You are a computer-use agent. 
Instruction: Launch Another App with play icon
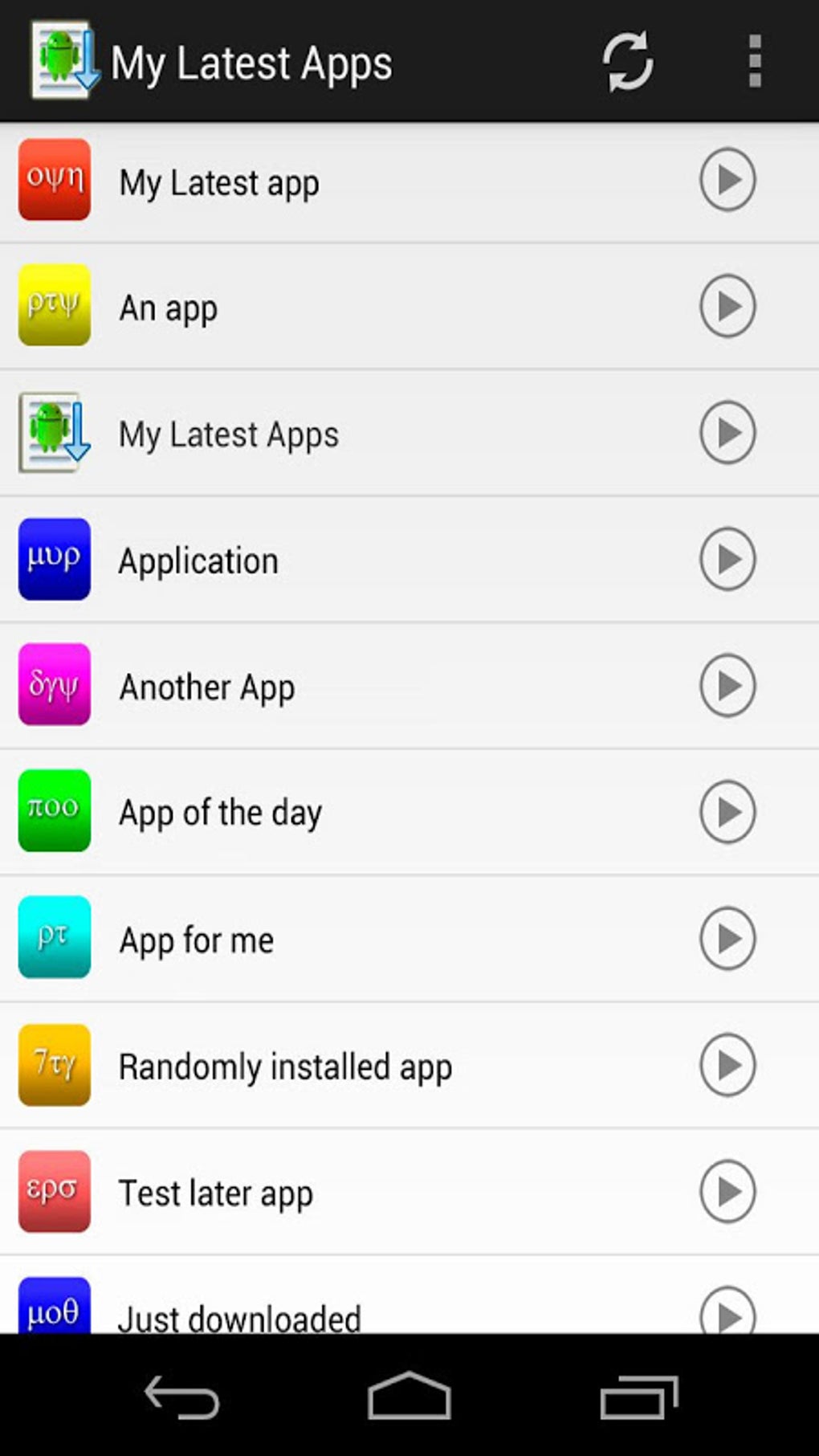(x=727, y=686)
